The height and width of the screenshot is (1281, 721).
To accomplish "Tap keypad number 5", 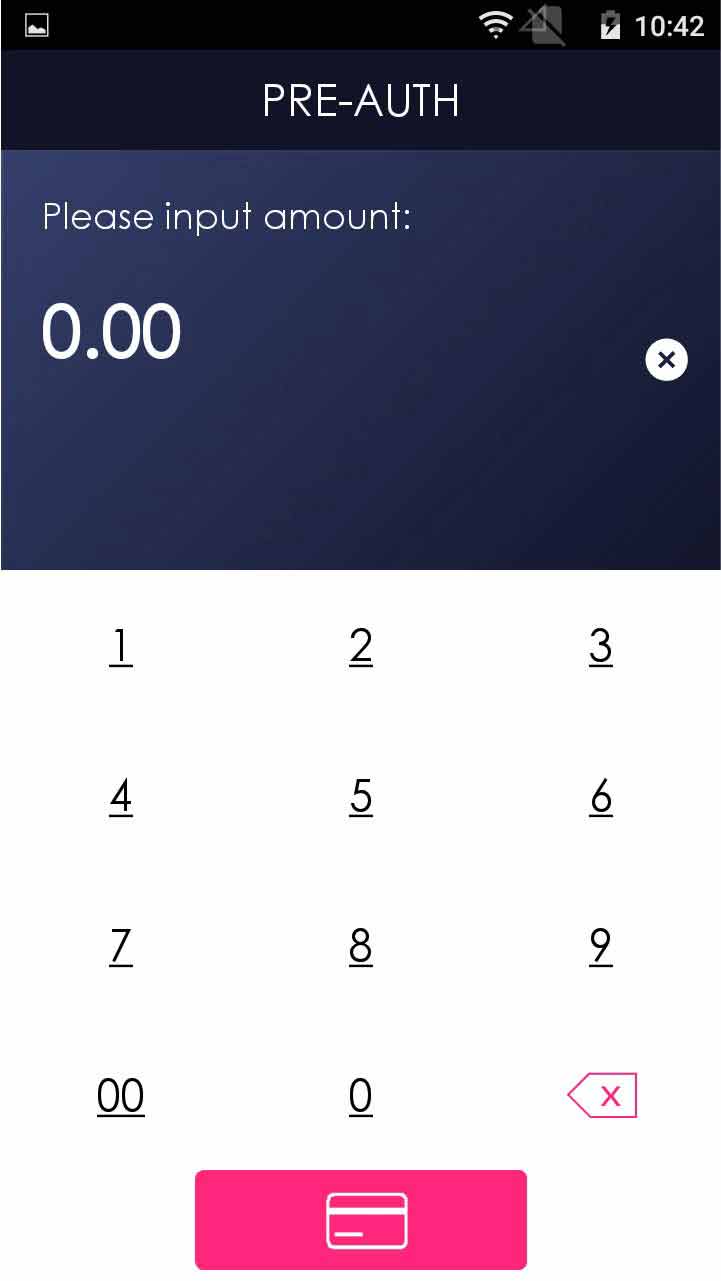I will point(361,796).
